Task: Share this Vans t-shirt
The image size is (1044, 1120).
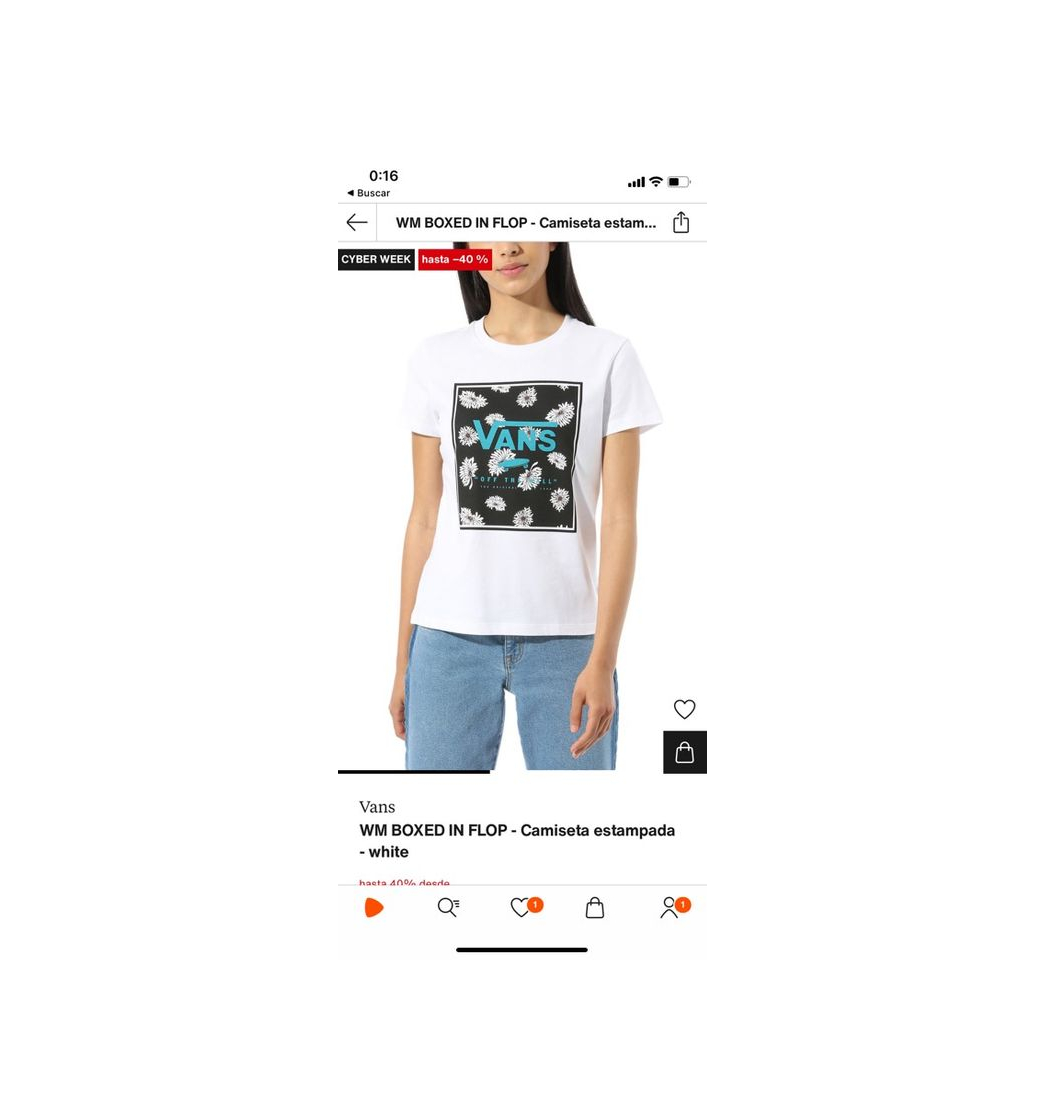Action: tap(681, 223)
